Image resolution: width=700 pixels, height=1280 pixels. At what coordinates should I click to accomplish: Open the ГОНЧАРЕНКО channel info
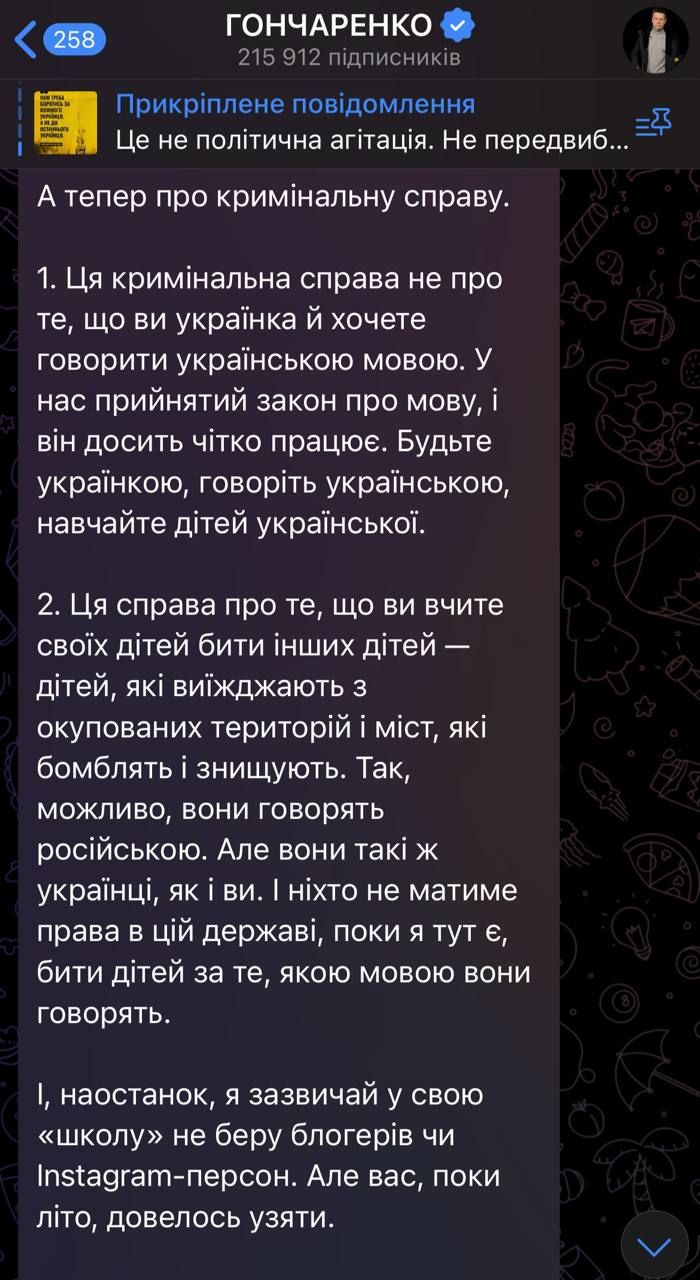click(x=348, y=38)
